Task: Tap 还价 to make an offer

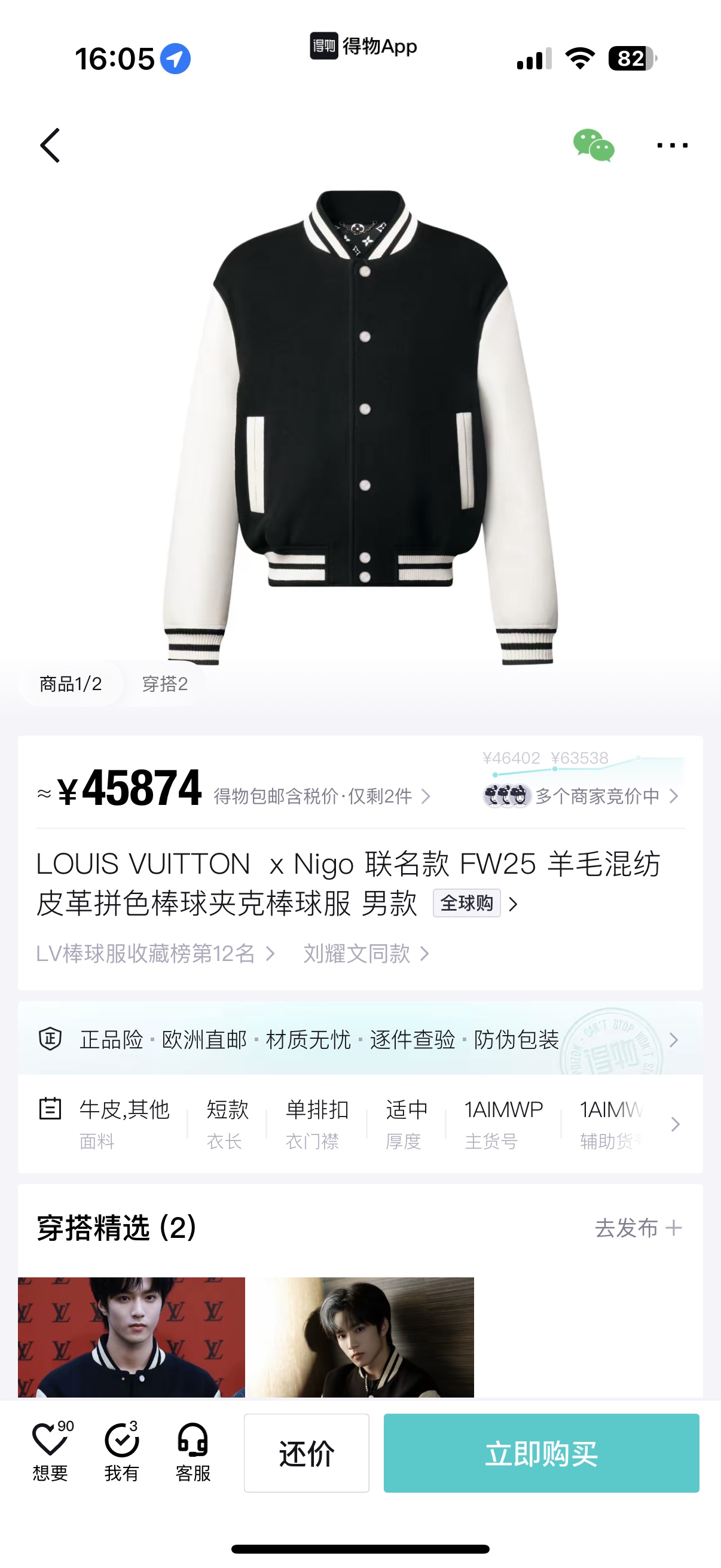Action: point(306,1453)
